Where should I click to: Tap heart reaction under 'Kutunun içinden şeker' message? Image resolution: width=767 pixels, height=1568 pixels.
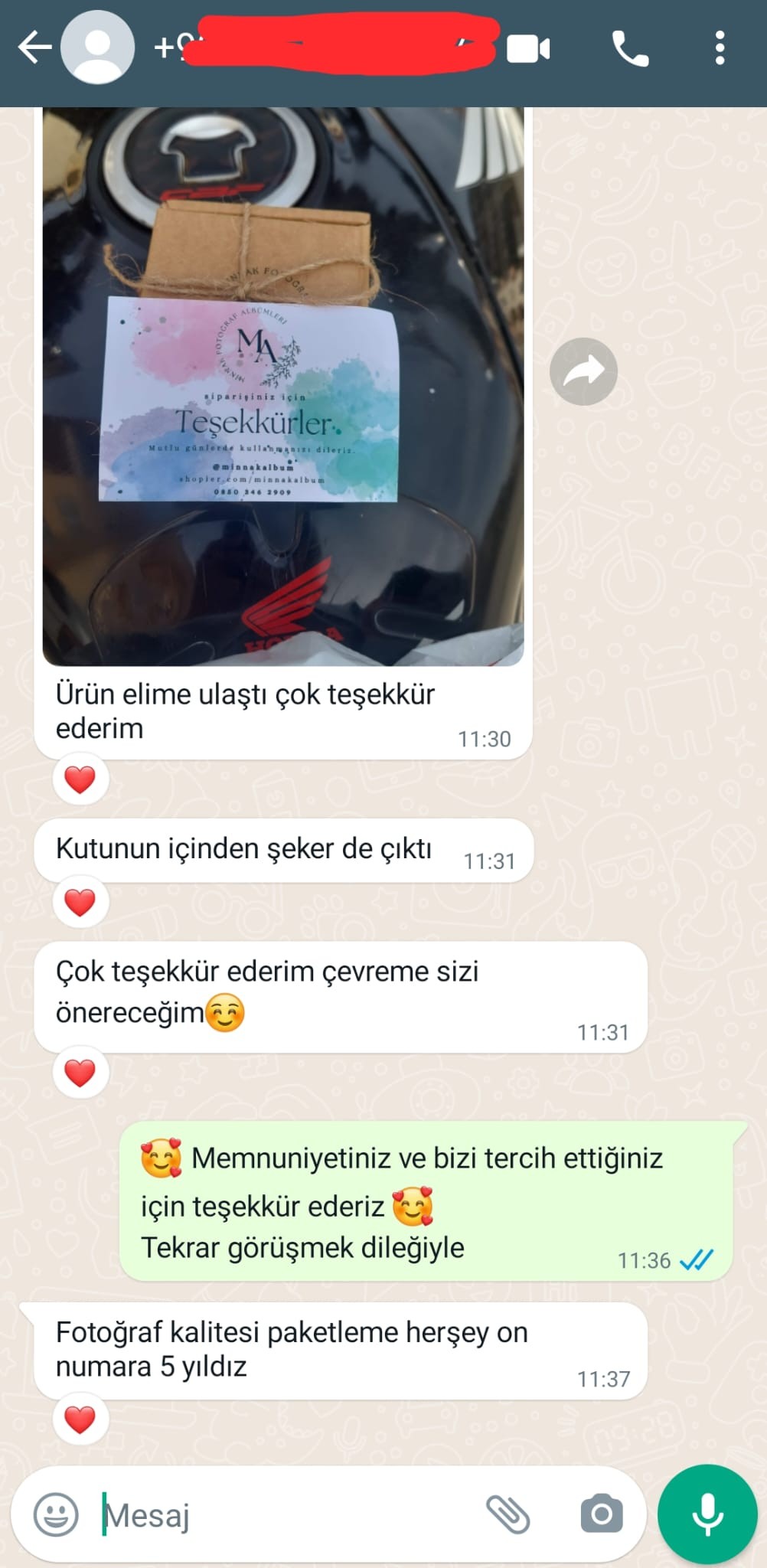point(80,903)
